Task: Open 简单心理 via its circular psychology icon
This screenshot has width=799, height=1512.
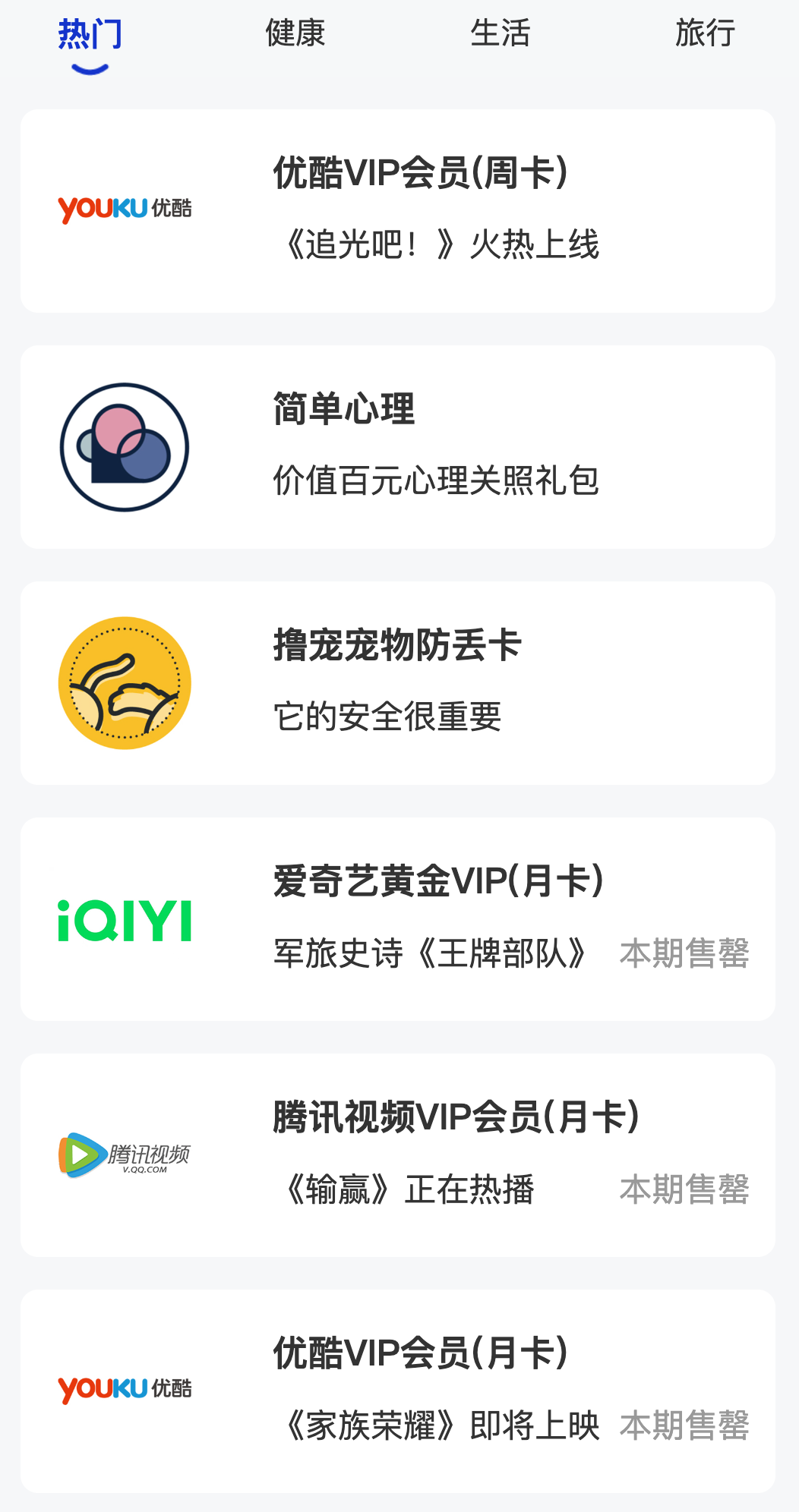Action: point(125,444)
